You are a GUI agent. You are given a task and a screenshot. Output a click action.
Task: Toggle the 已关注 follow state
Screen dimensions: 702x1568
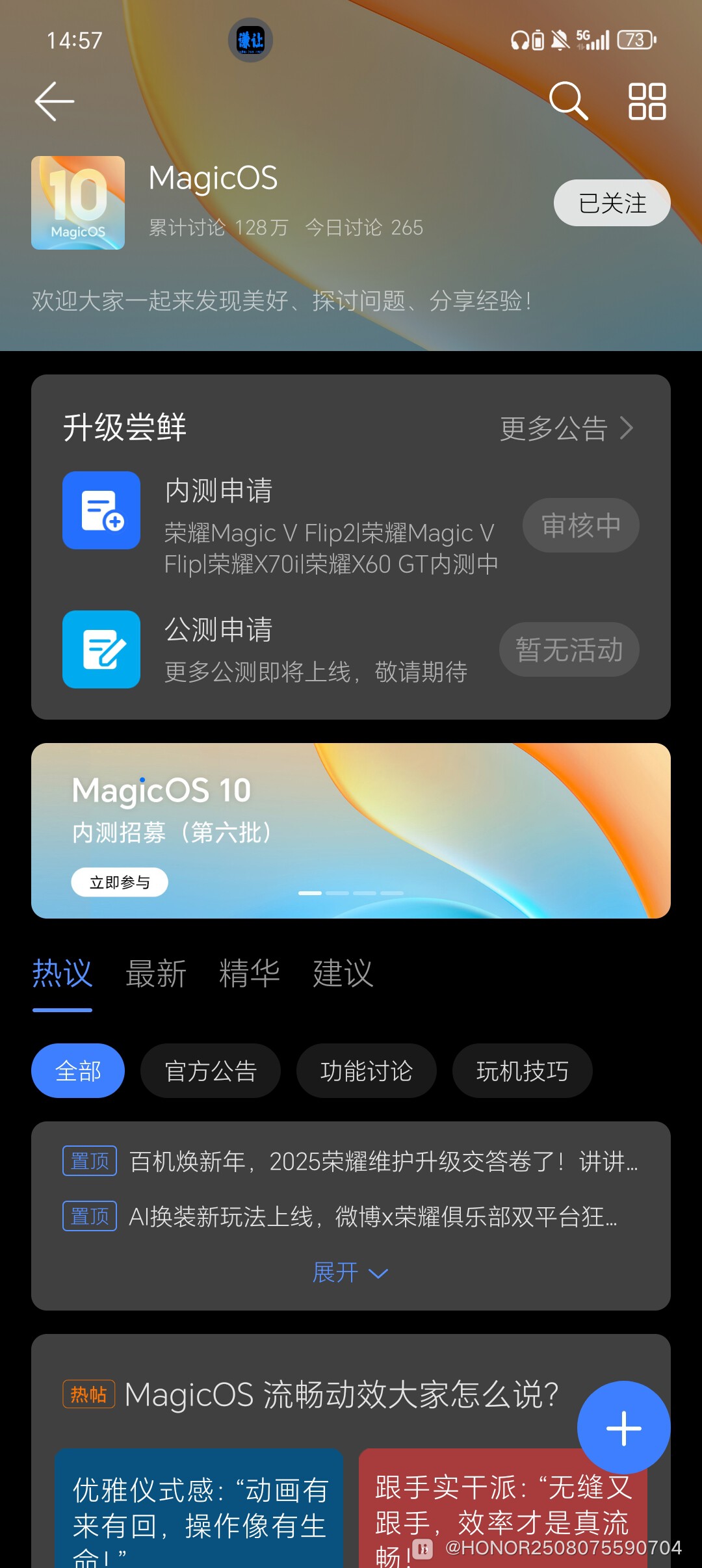point(612,203)
